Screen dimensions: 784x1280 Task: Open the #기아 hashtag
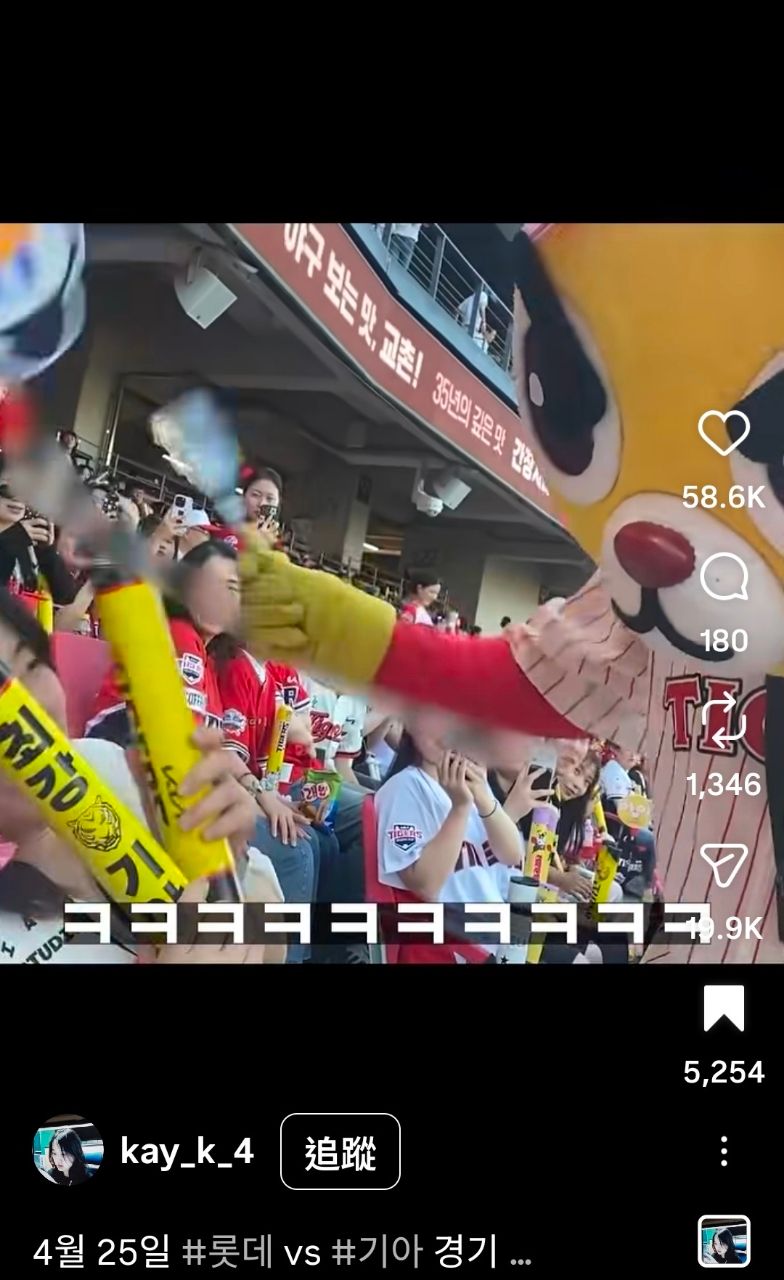click(x=377, y=1250)
